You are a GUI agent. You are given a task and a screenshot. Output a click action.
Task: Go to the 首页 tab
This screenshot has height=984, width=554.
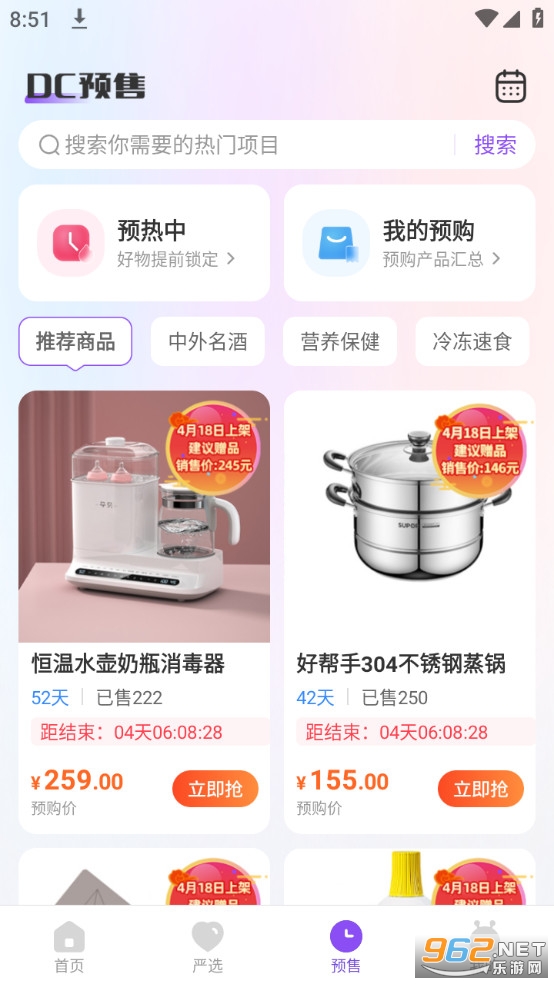pos(69,946)
